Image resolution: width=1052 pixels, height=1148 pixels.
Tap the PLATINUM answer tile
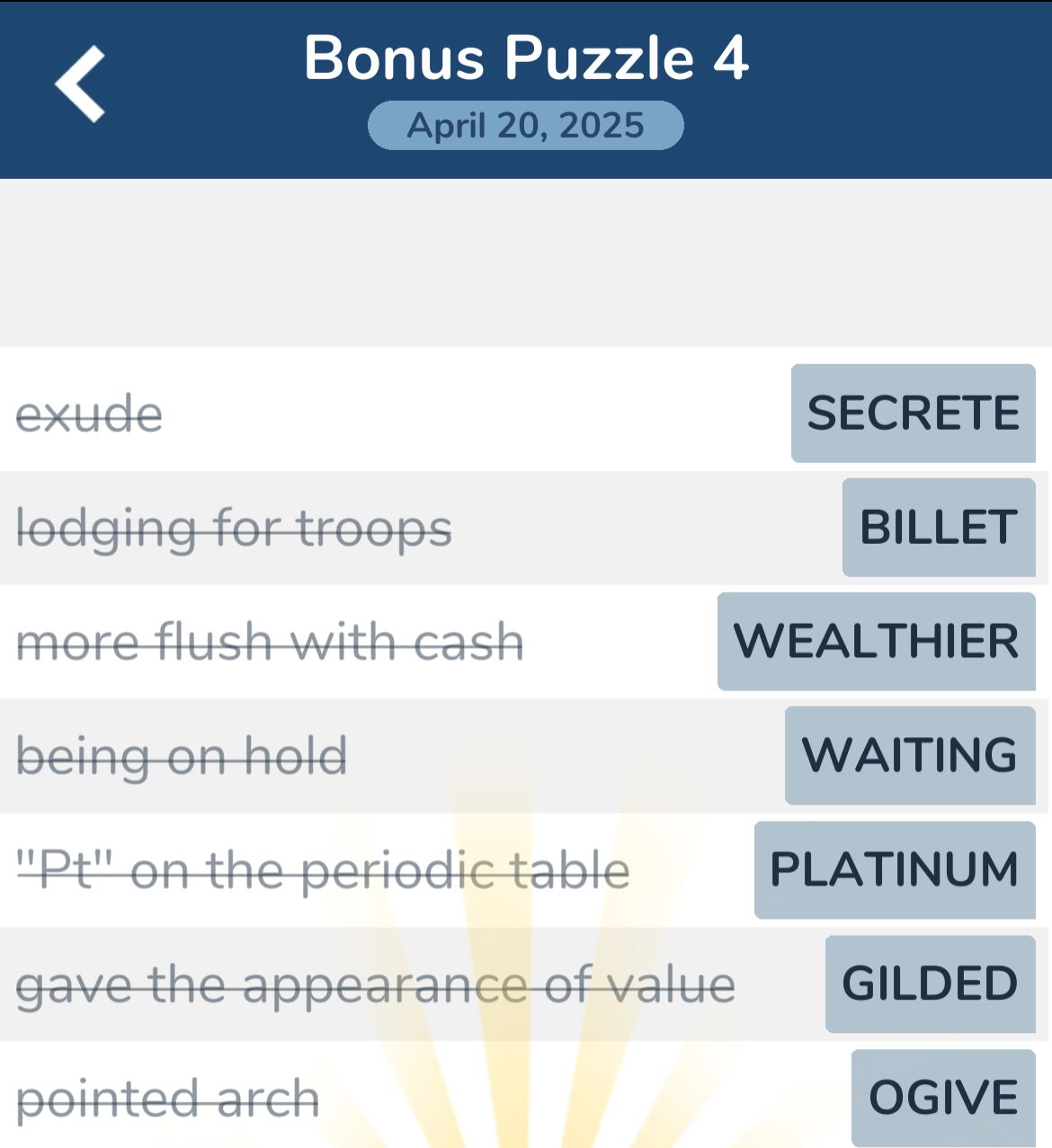894,870
